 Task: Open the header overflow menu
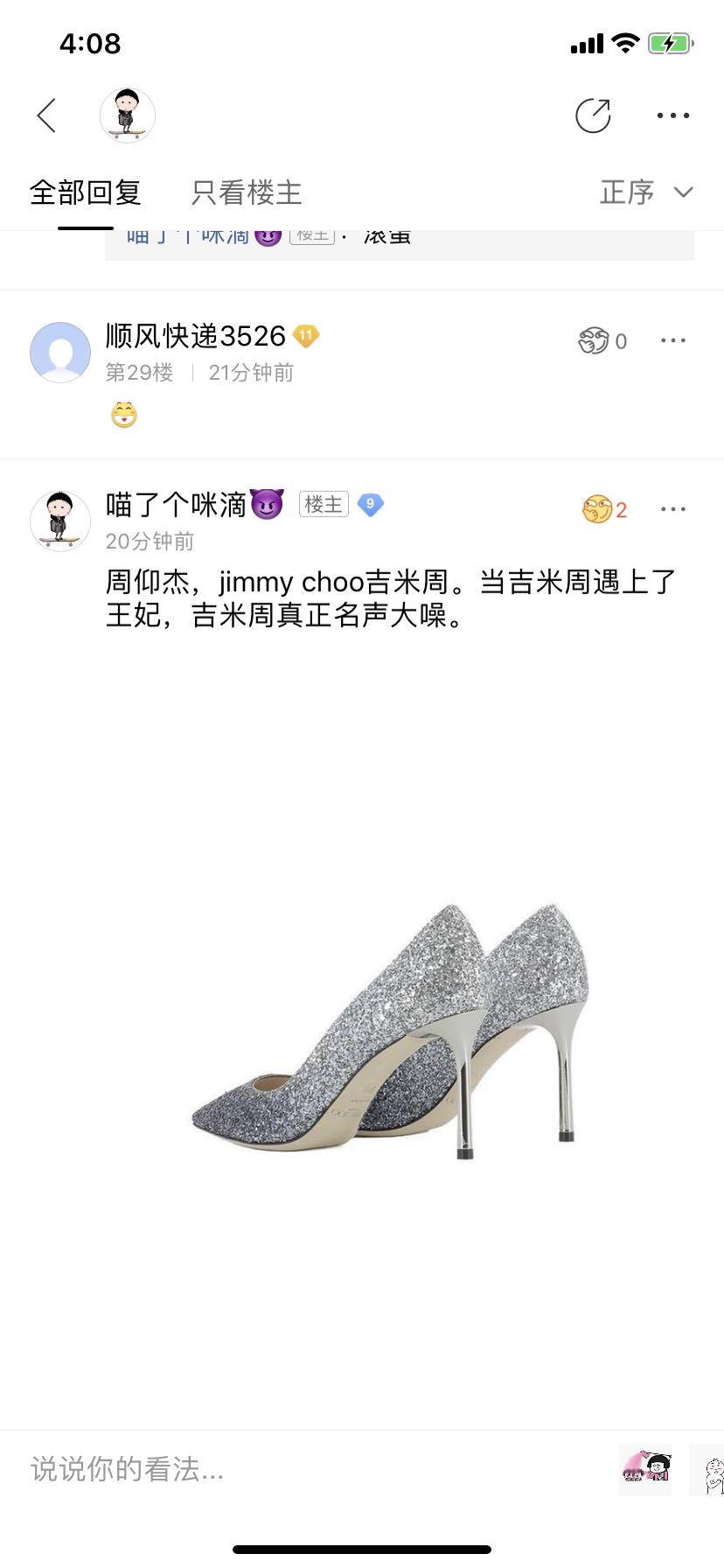[673, 115]
